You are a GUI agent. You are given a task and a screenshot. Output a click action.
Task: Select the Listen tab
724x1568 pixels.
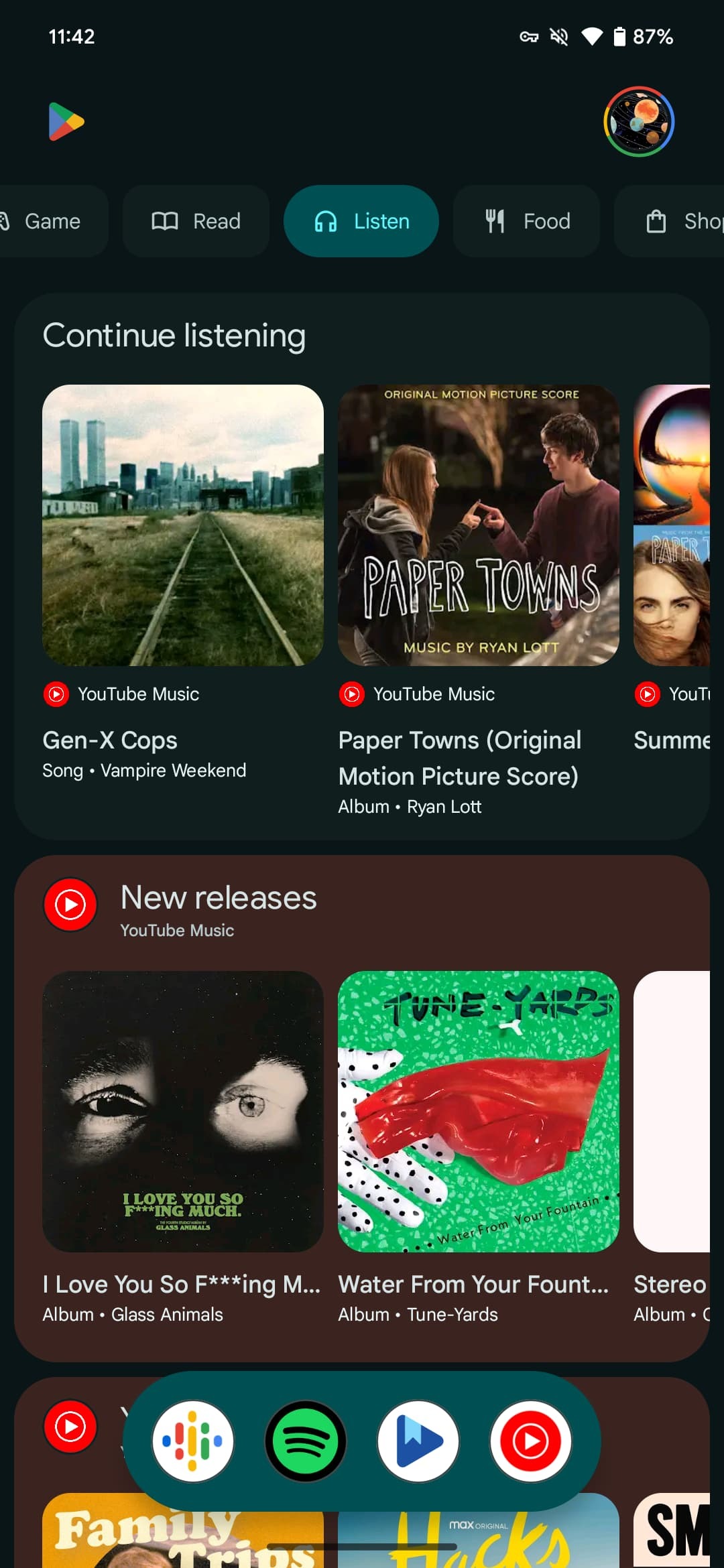[361, 221]
